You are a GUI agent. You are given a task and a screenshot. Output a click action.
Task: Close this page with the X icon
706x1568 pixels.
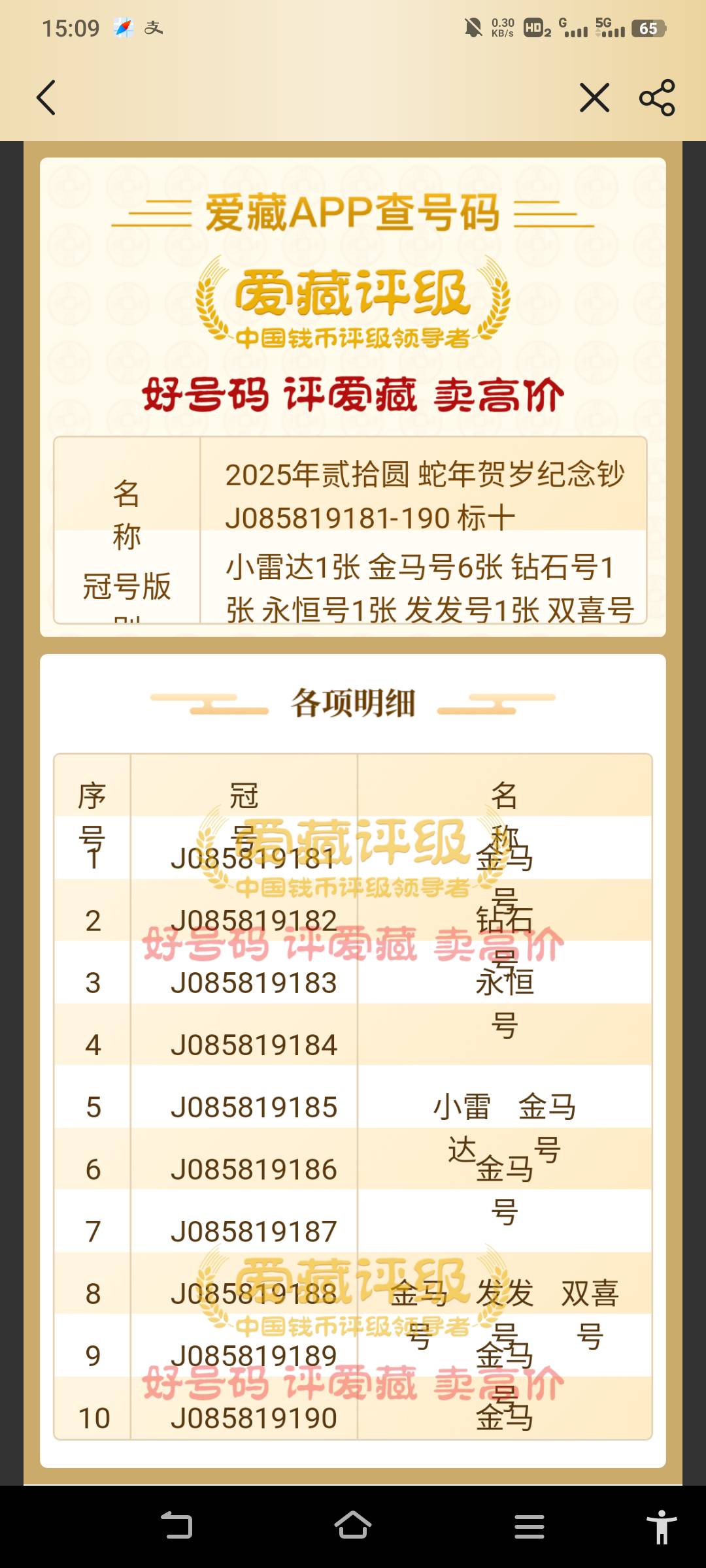tap(594, 98)
